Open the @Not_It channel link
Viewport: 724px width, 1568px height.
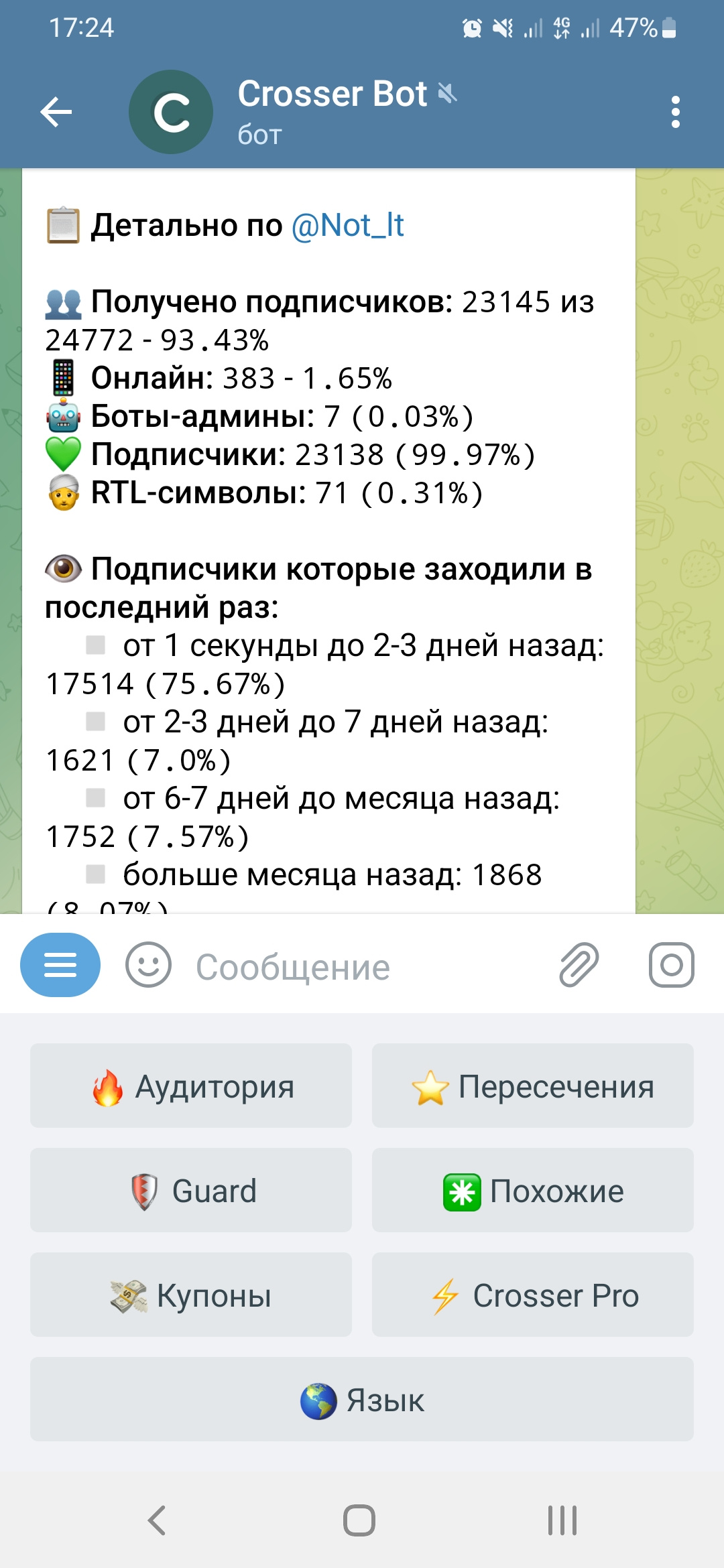pyautogui.click(x=347, y=225)
